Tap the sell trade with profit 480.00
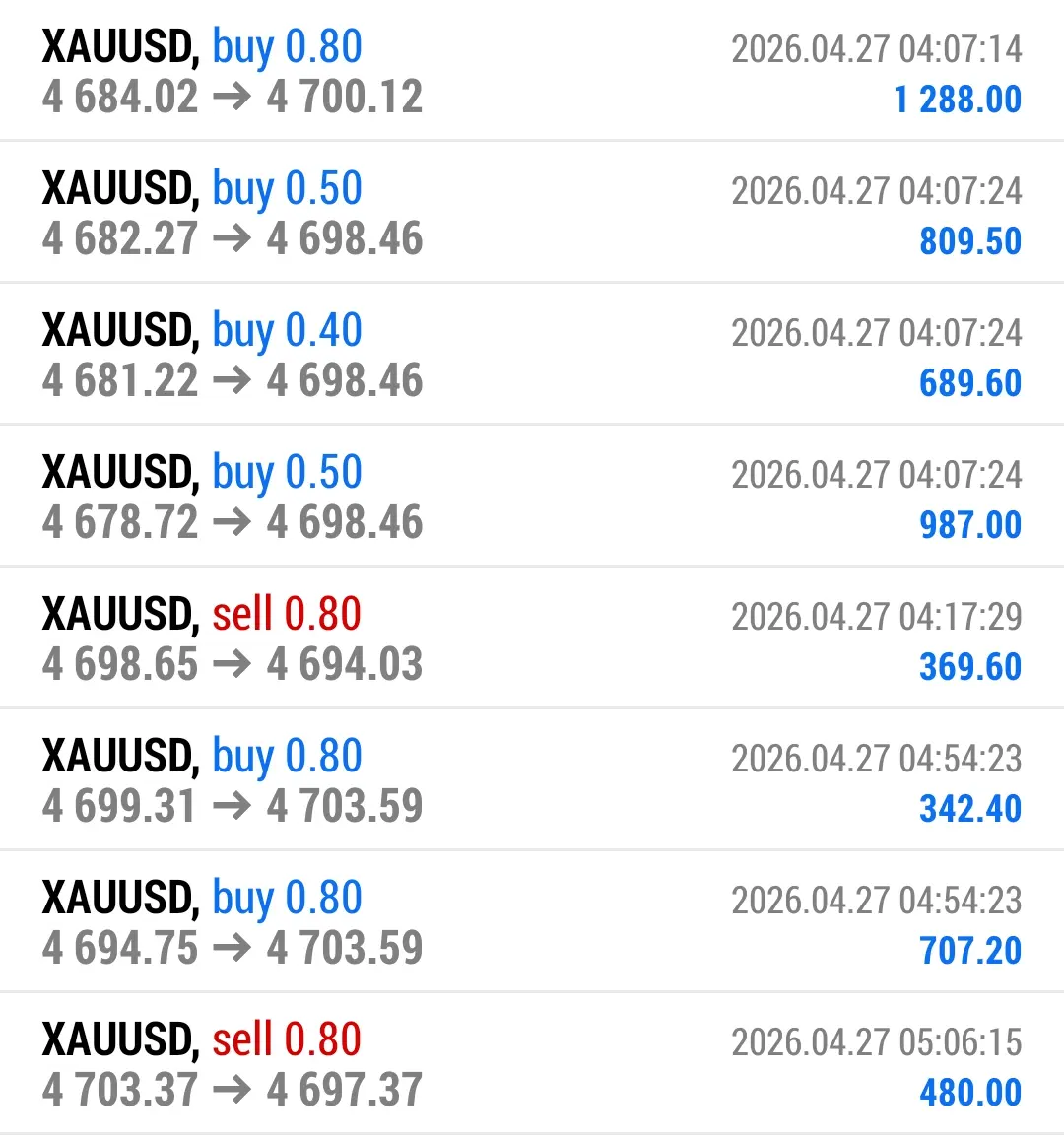 (532, 1065)
